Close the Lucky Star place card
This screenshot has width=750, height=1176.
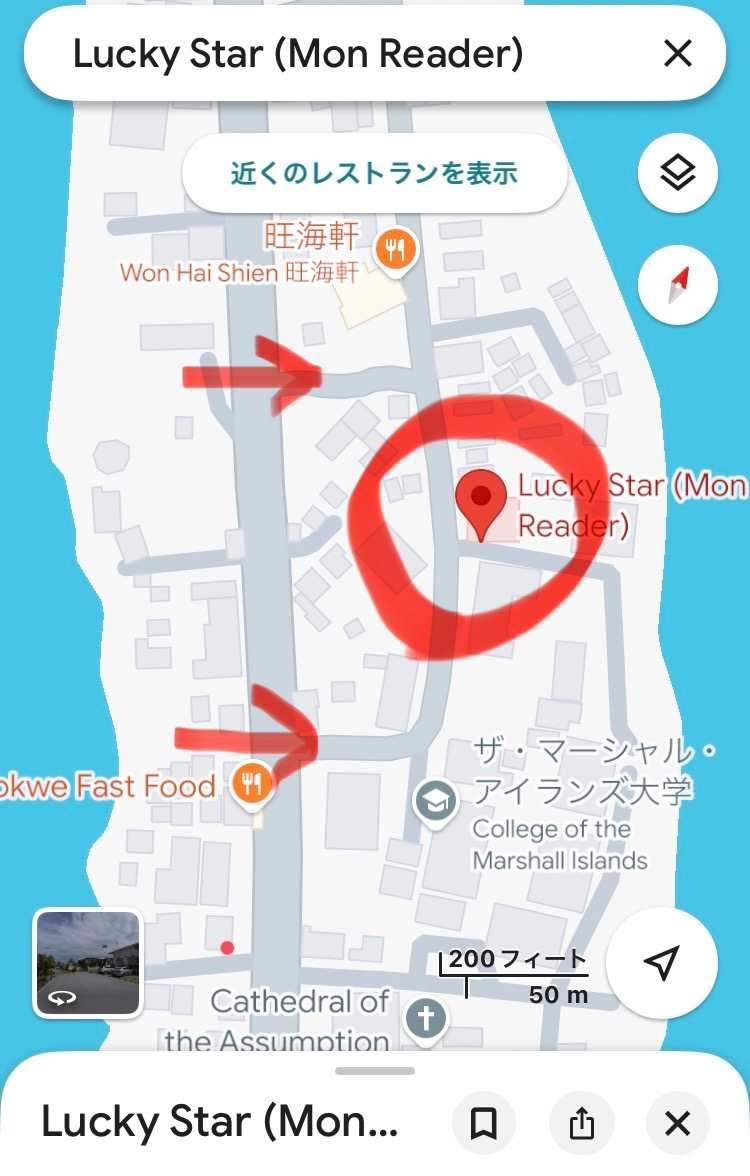pos(677,1124)
